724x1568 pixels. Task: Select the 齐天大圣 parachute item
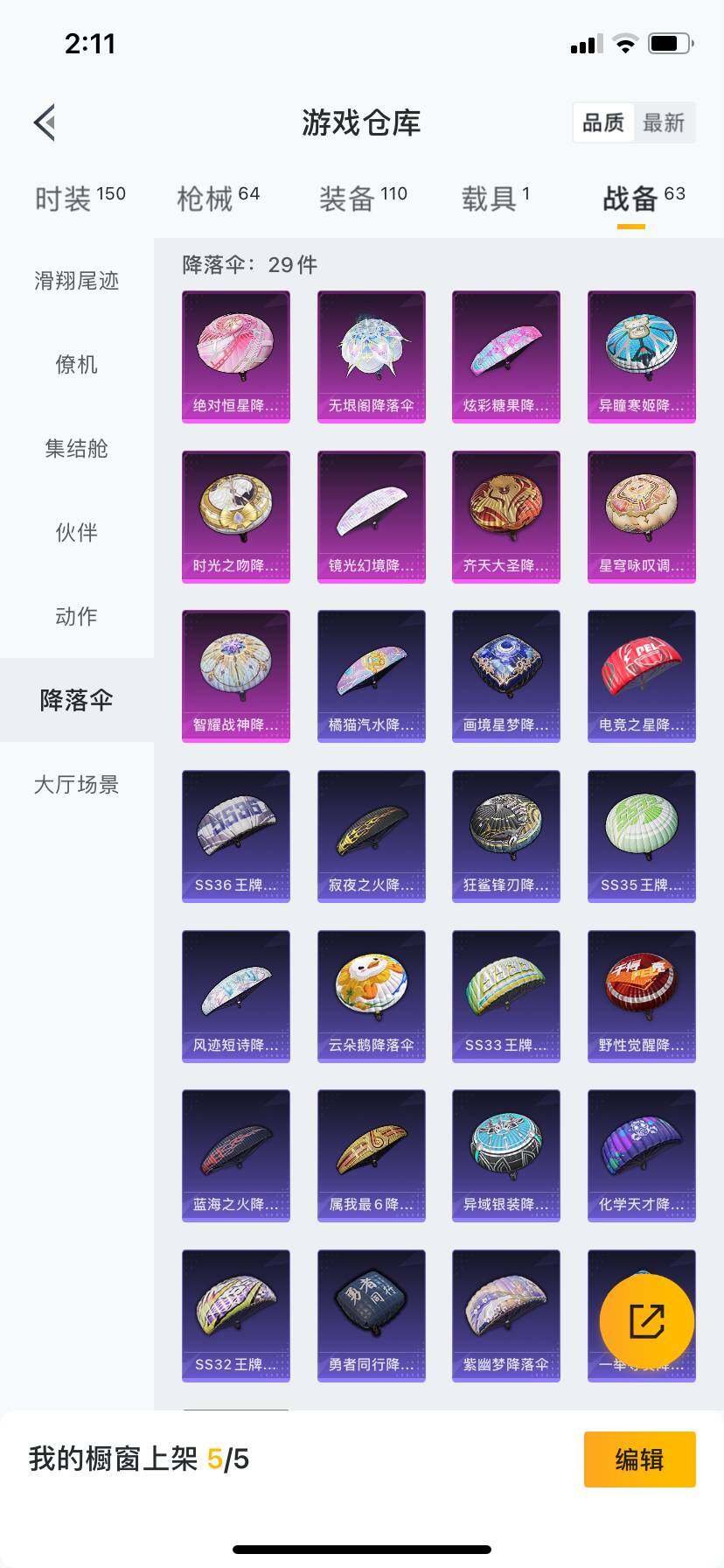[505, 515]
